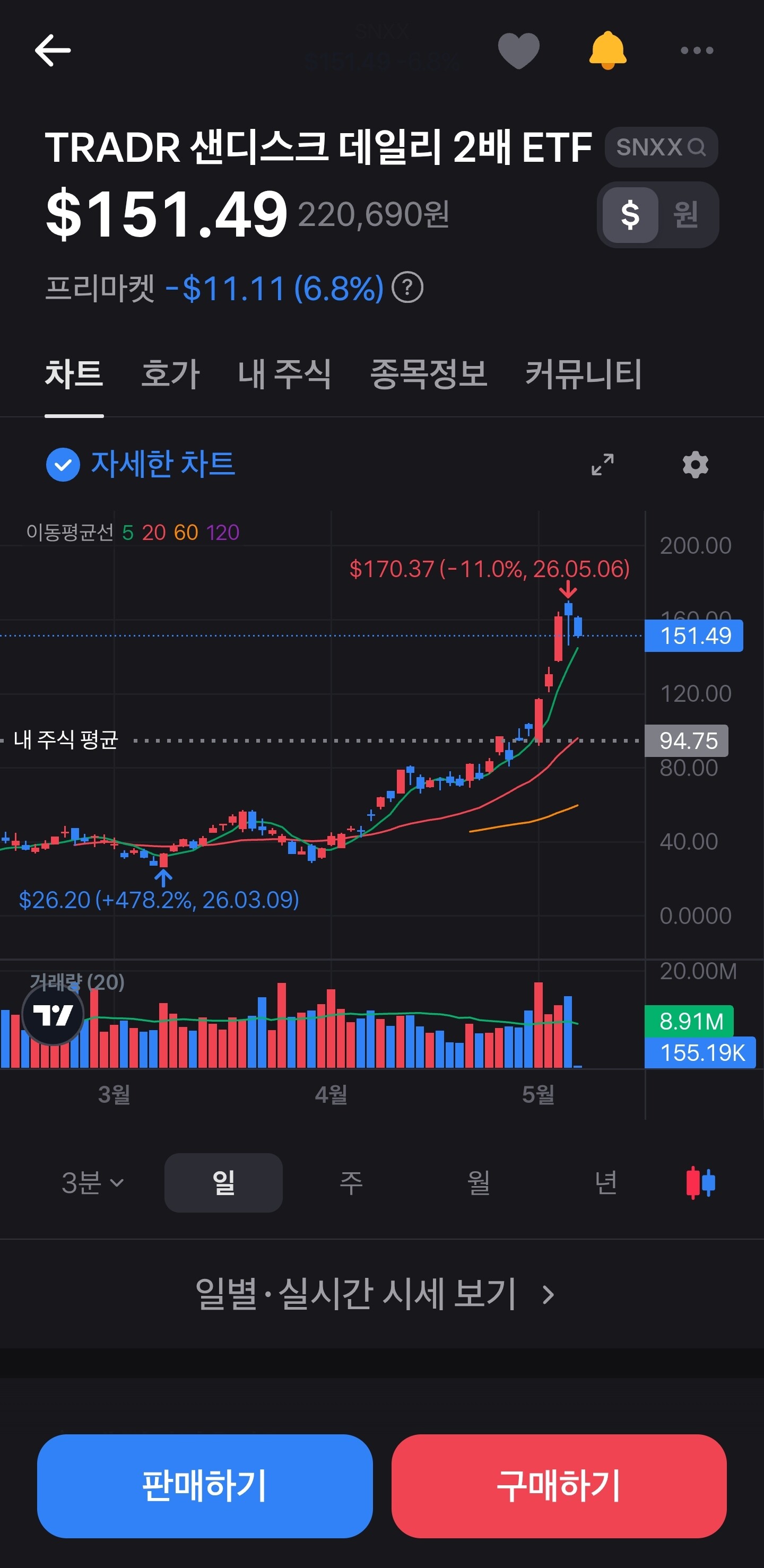Viewport: 764px width, 1568px height.
Task: Go back with the top-left arrow
Action: pyautogui.click(x=53, y=50)
